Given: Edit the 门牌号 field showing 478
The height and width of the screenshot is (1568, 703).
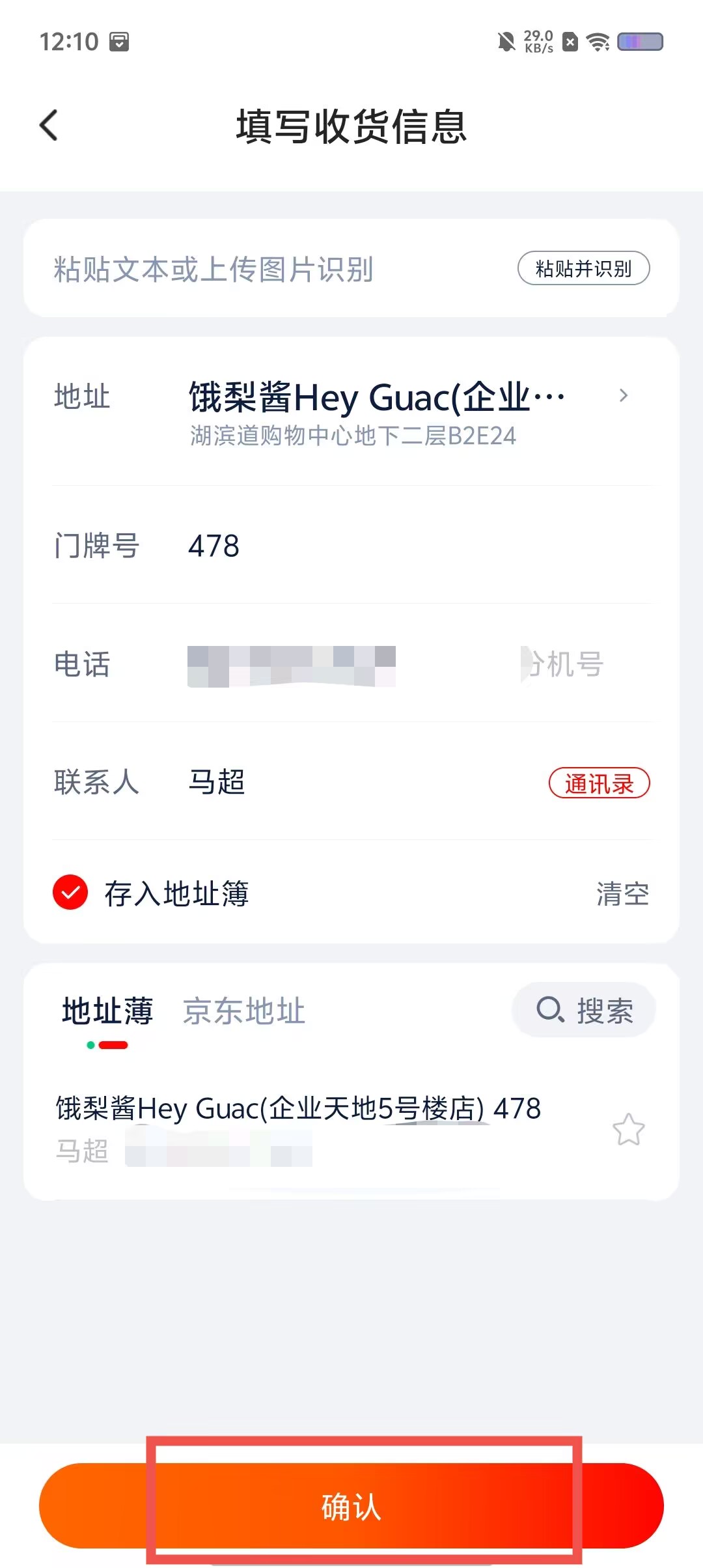Looking at the screenshot, I should (391, 546).
